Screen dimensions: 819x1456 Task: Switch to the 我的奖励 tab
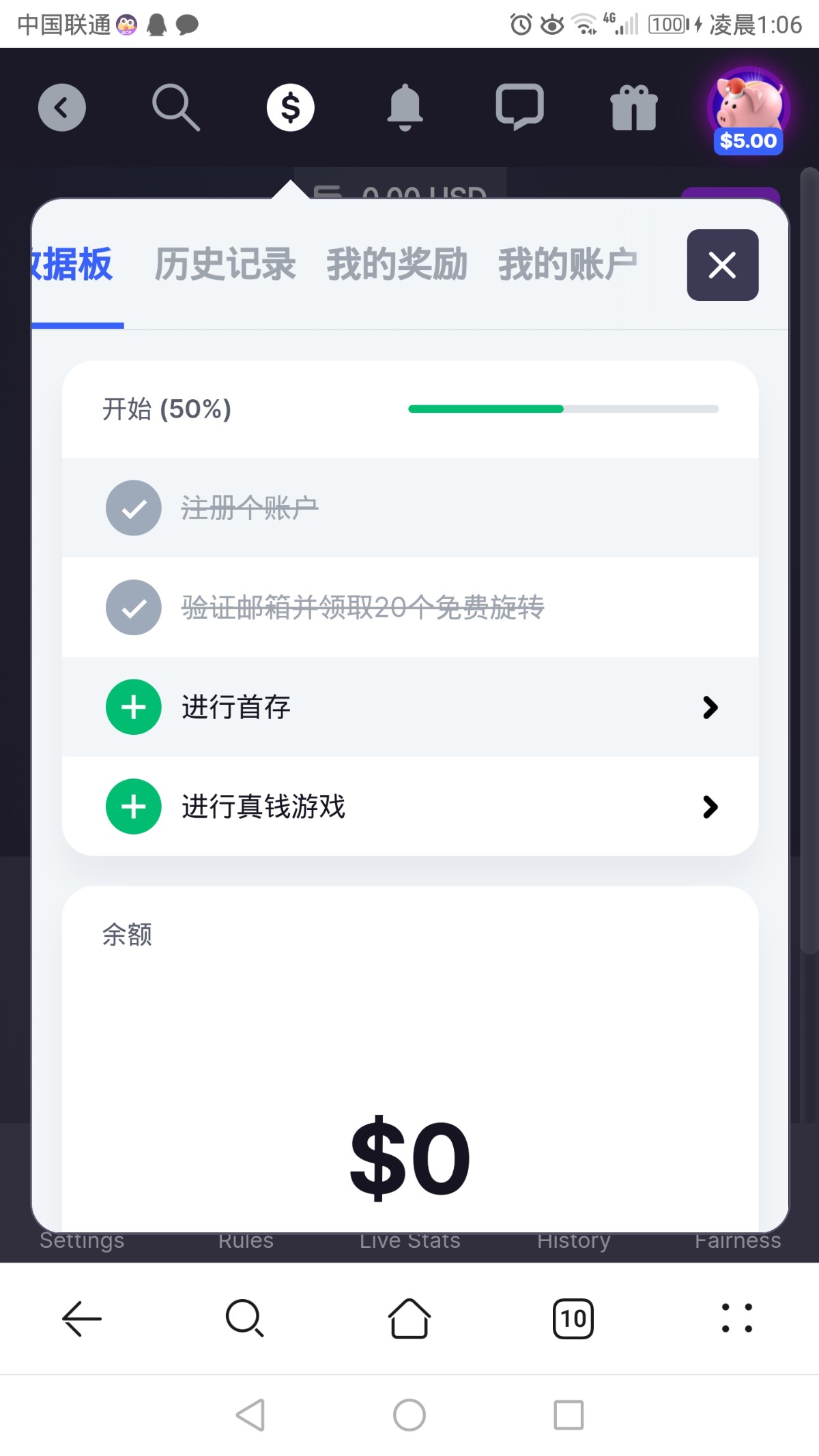coord(397,265)
